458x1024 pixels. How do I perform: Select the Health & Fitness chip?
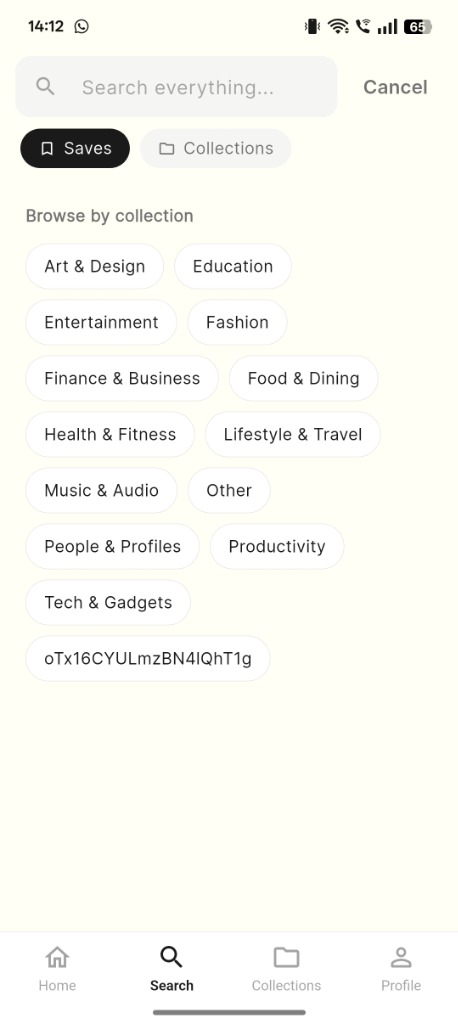pyautogui.click(x=110, y=434)
